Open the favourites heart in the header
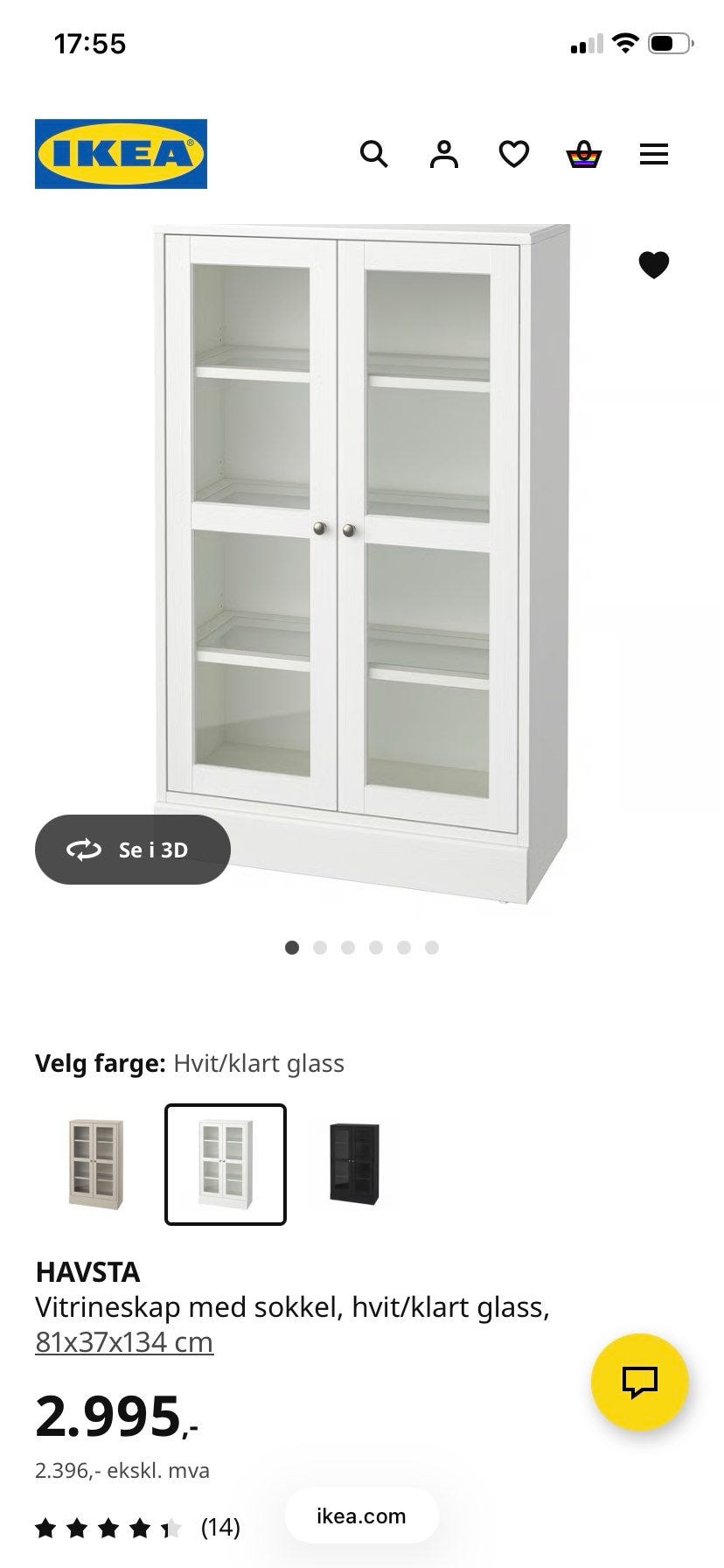This screenshot has height=1568, width=724. [514, 154]
